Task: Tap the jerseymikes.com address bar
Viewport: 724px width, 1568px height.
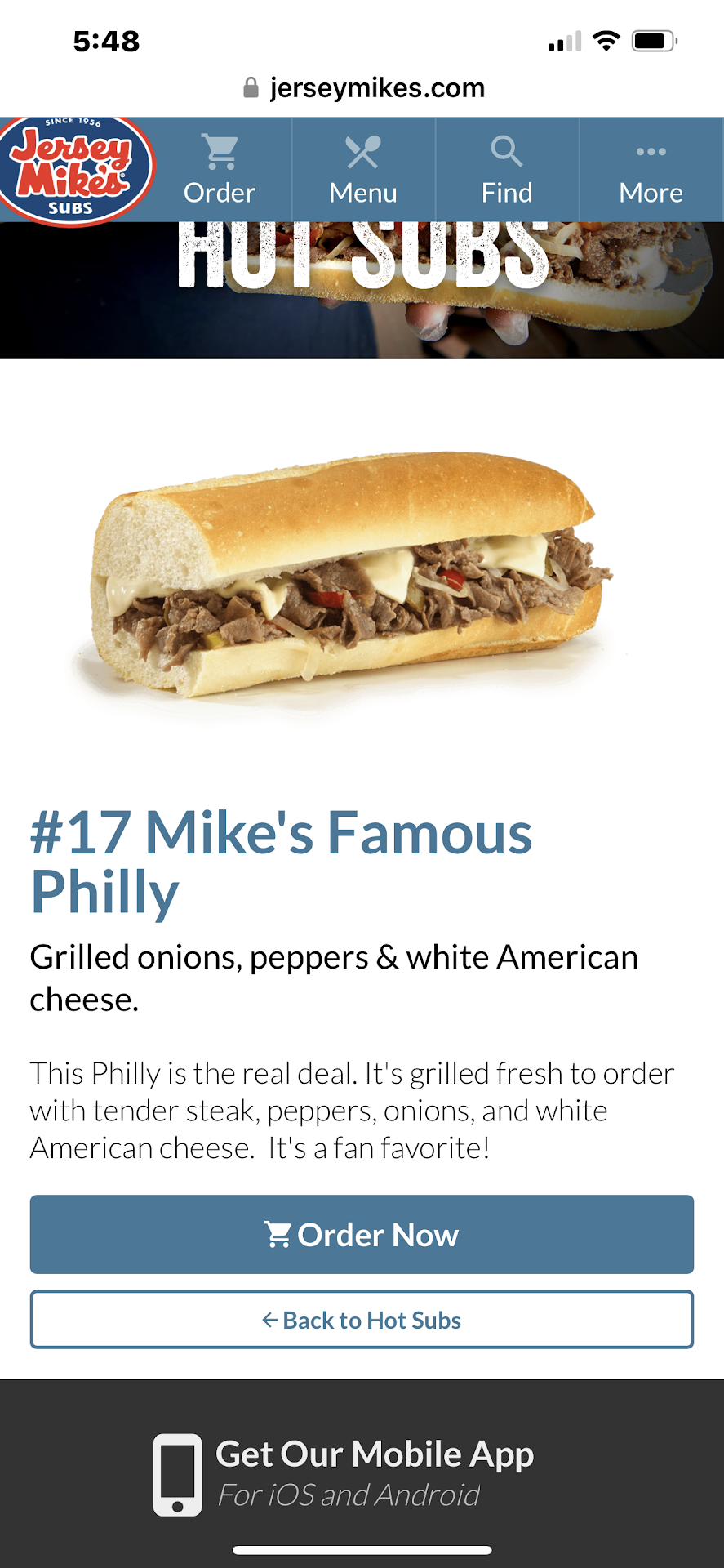Action: (363, 87)
